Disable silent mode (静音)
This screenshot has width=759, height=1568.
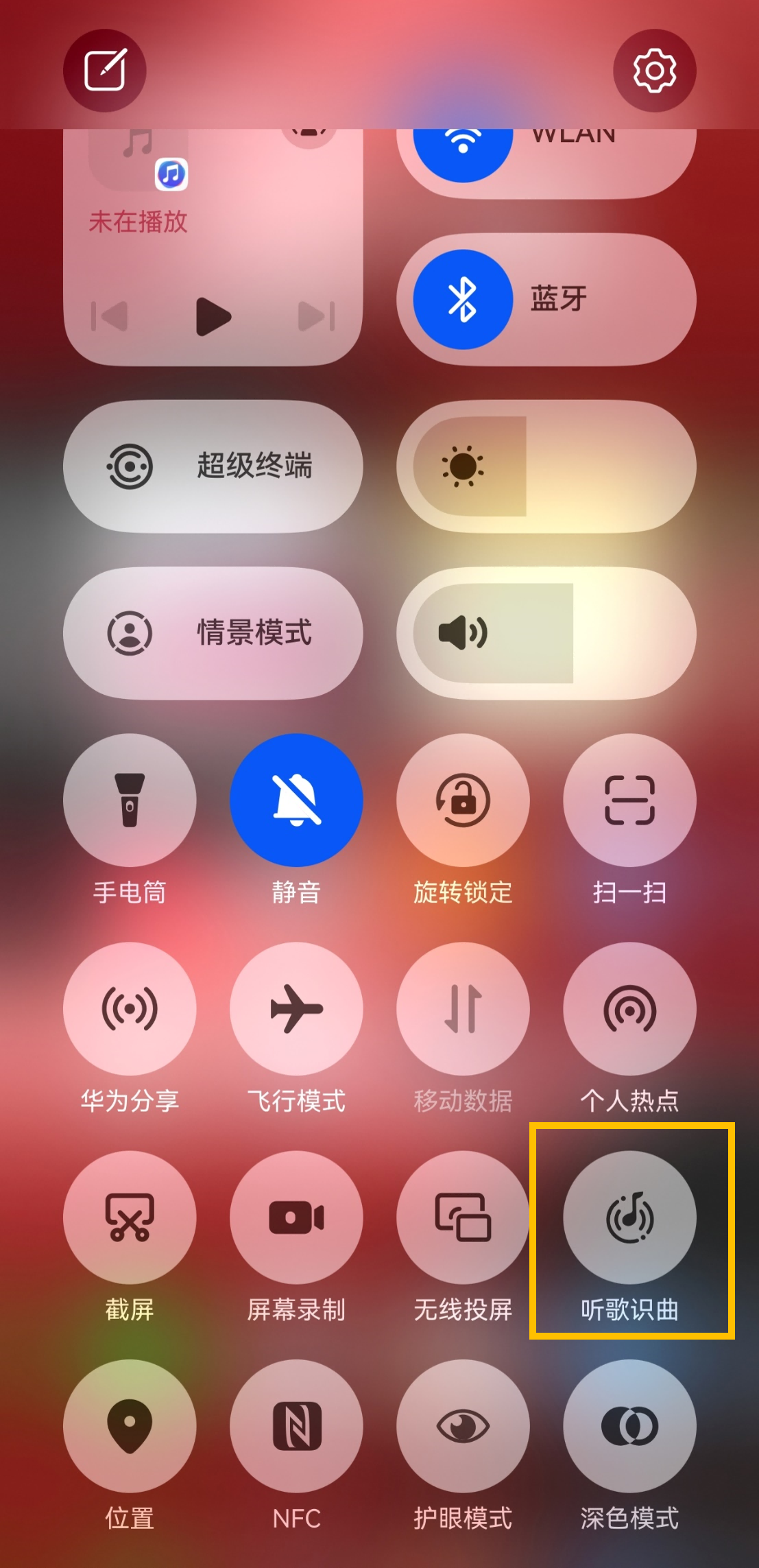[296, 800]
